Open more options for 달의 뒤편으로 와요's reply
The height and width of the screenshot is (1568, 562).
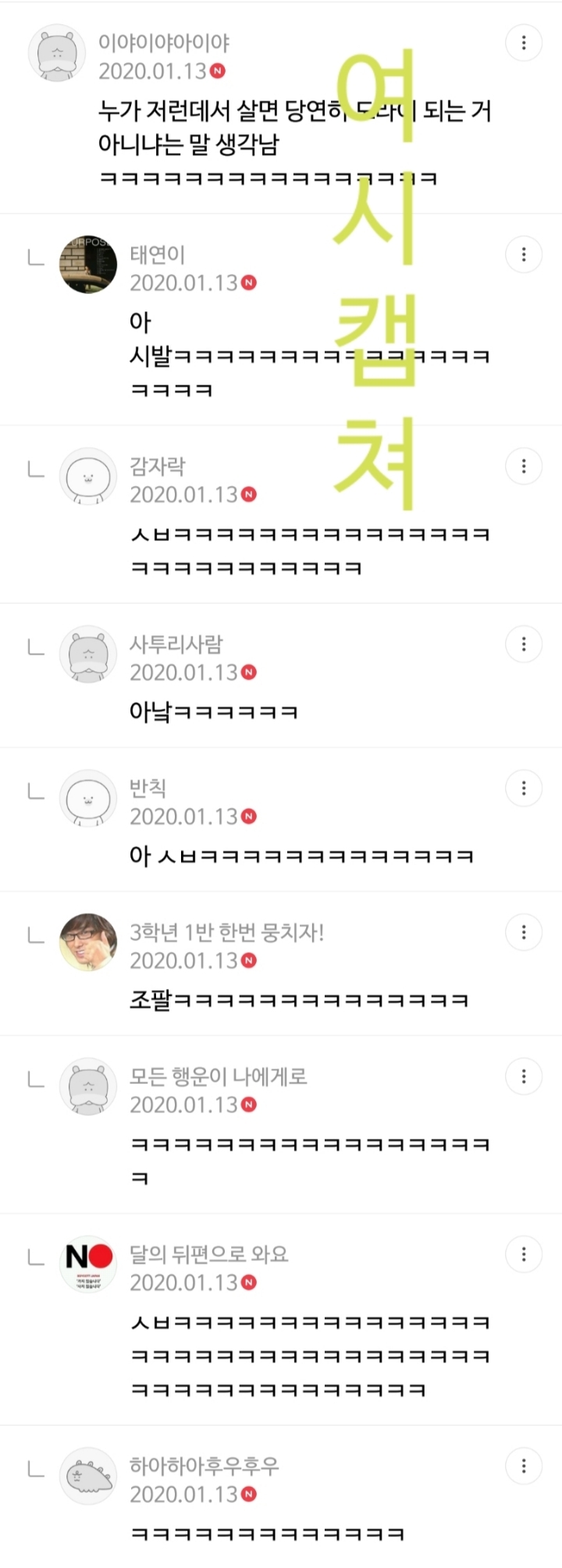(524, 1255)
